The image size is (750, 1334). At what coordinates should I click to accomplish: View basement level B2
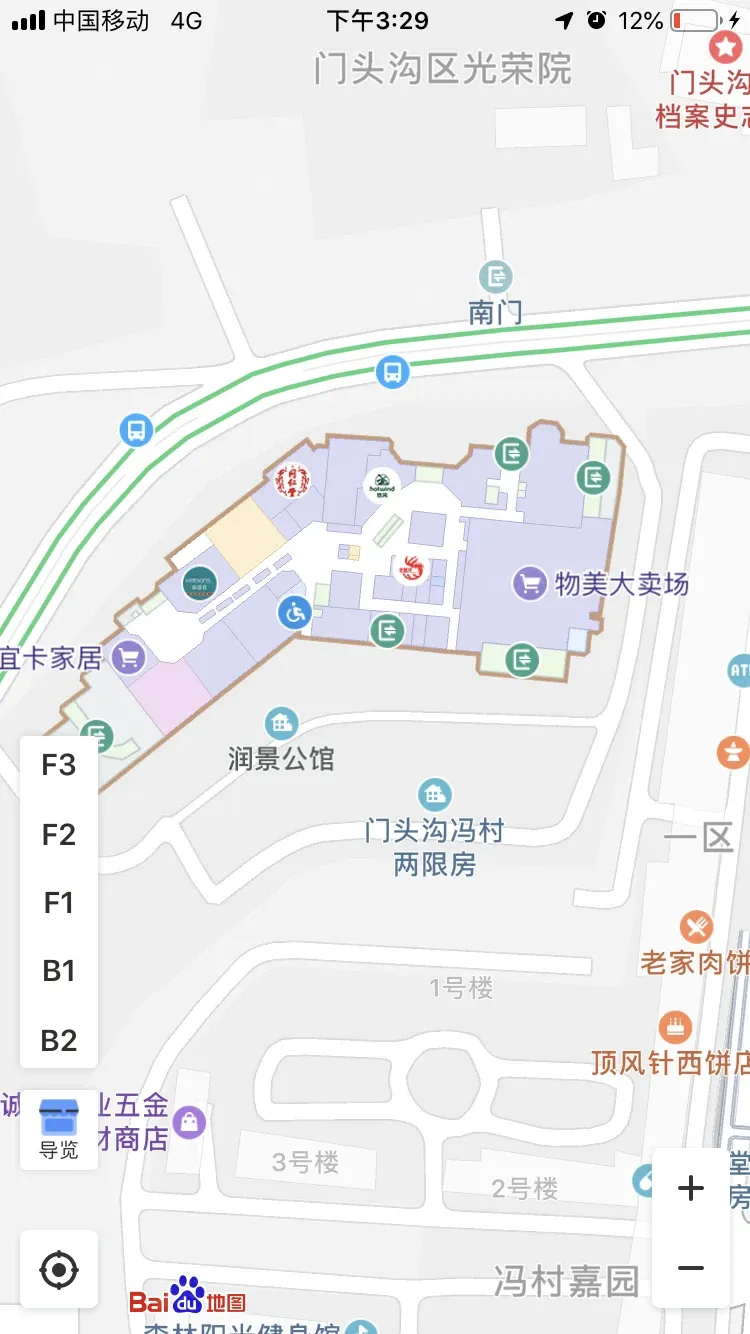(x=59, y=1040)
